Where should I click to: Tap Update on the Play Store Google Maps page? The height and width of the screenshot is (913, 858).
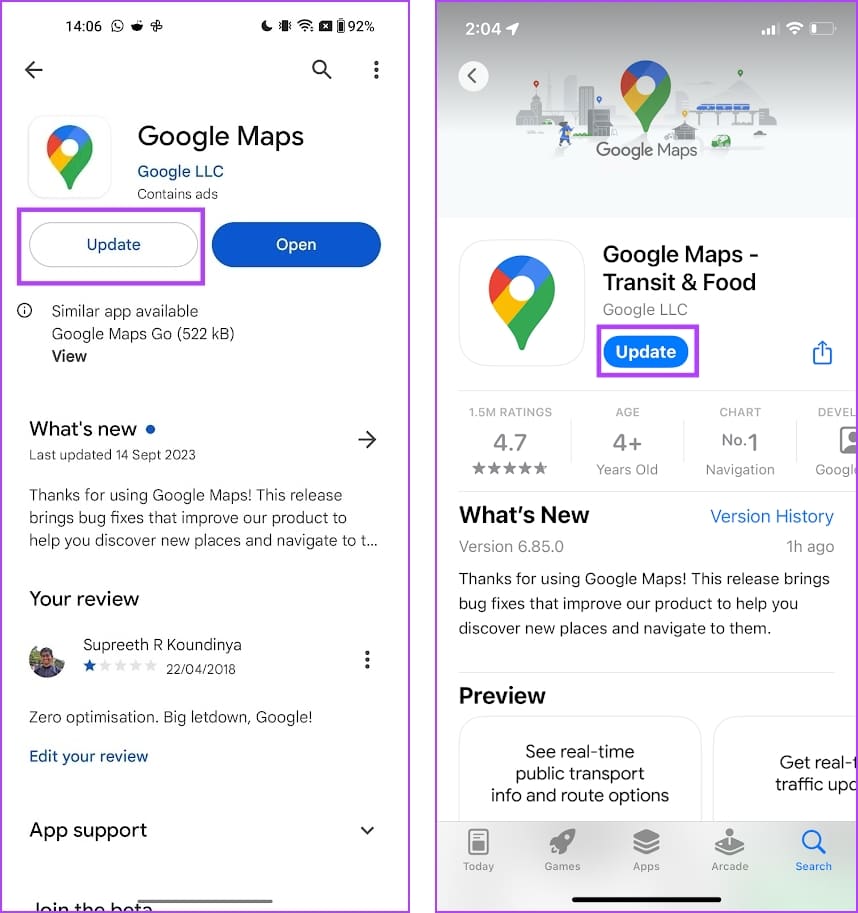coord(113,245)
